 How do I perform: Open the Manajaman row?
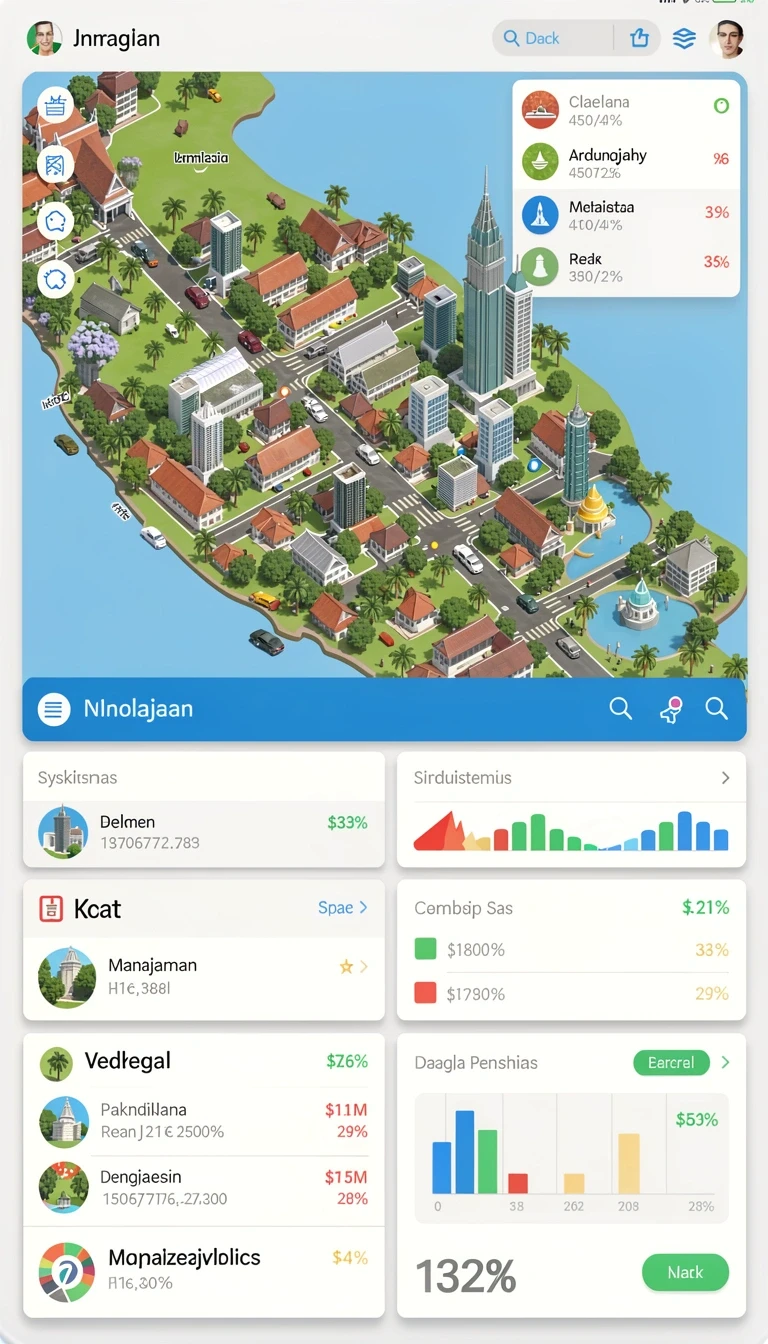point(204,977)
